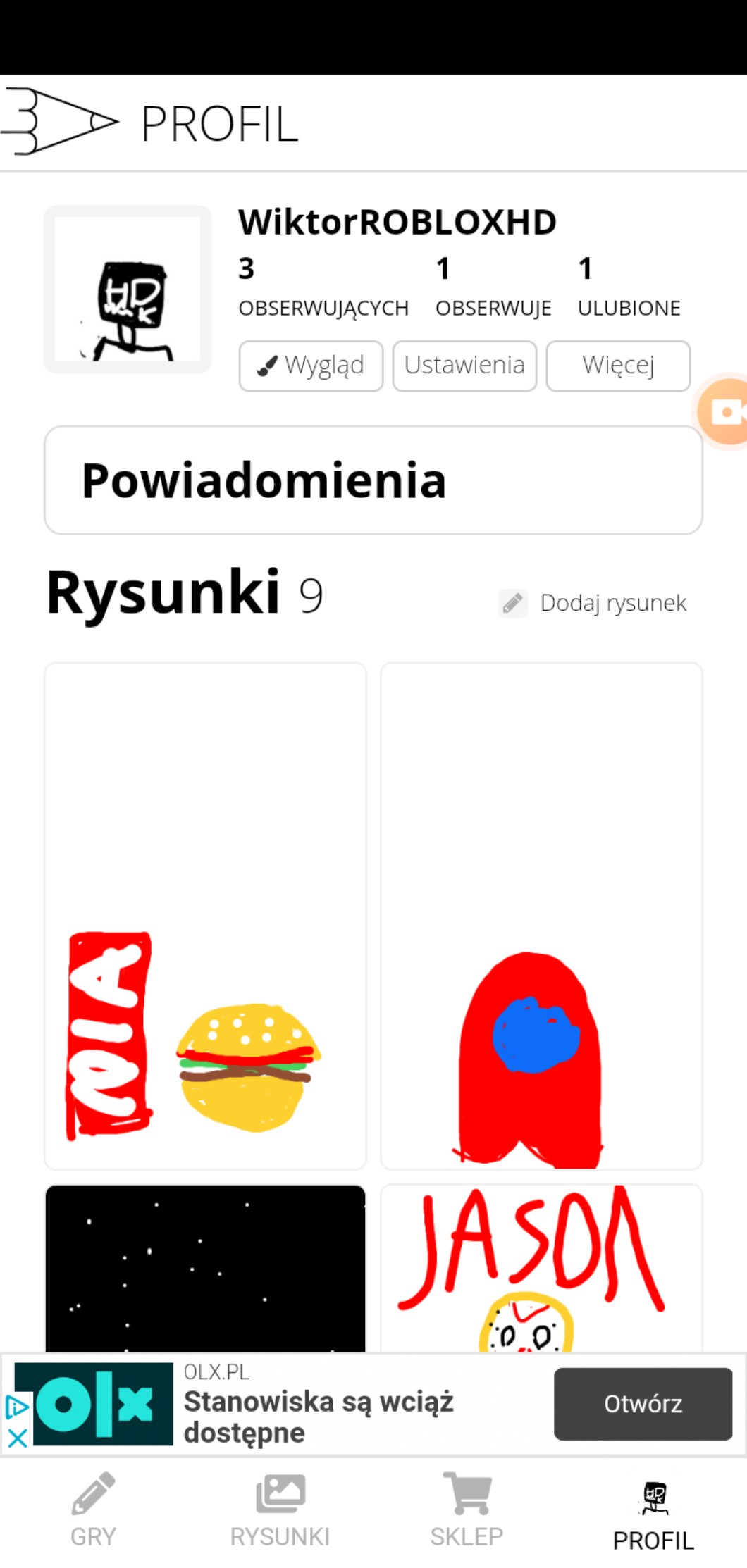View the Obserwuje following list
Viewport: 747px width, 1568px height.
pyautogui.click(x=493, y=287)
